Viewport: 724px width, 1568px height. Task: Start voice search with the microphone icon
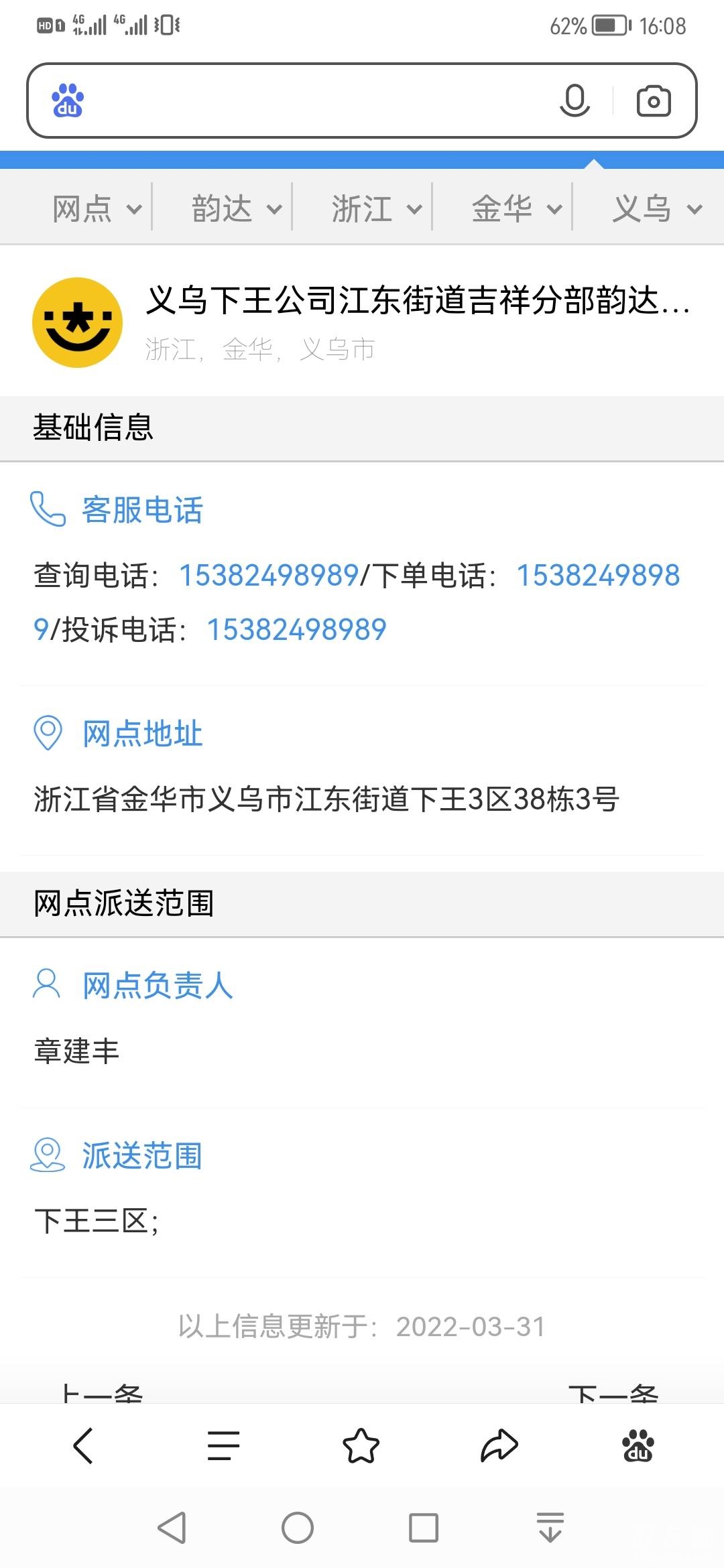point(575,101)
